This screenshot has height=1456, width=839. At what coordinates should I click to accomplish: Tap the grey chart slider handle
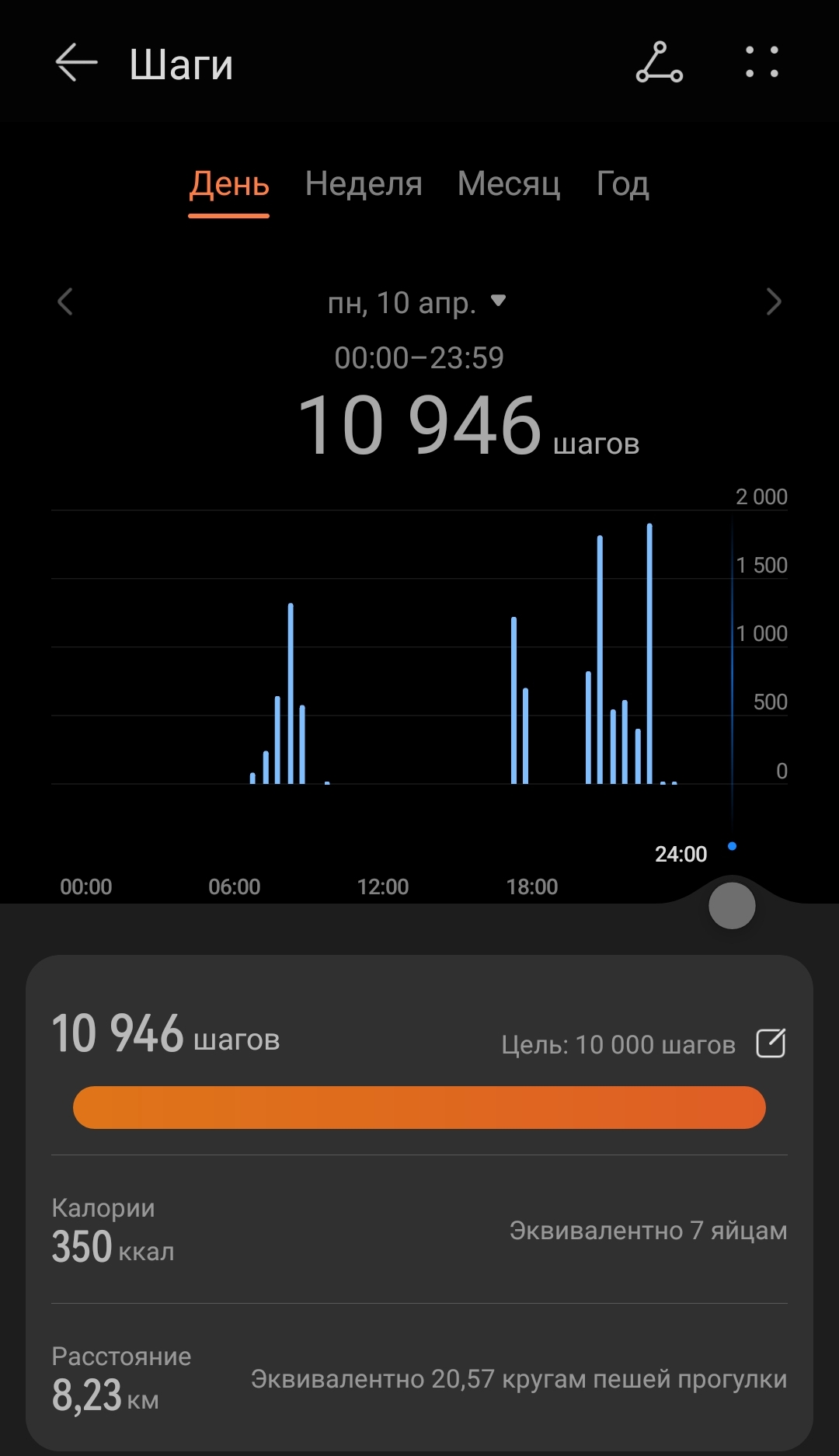tap(732, 906)
